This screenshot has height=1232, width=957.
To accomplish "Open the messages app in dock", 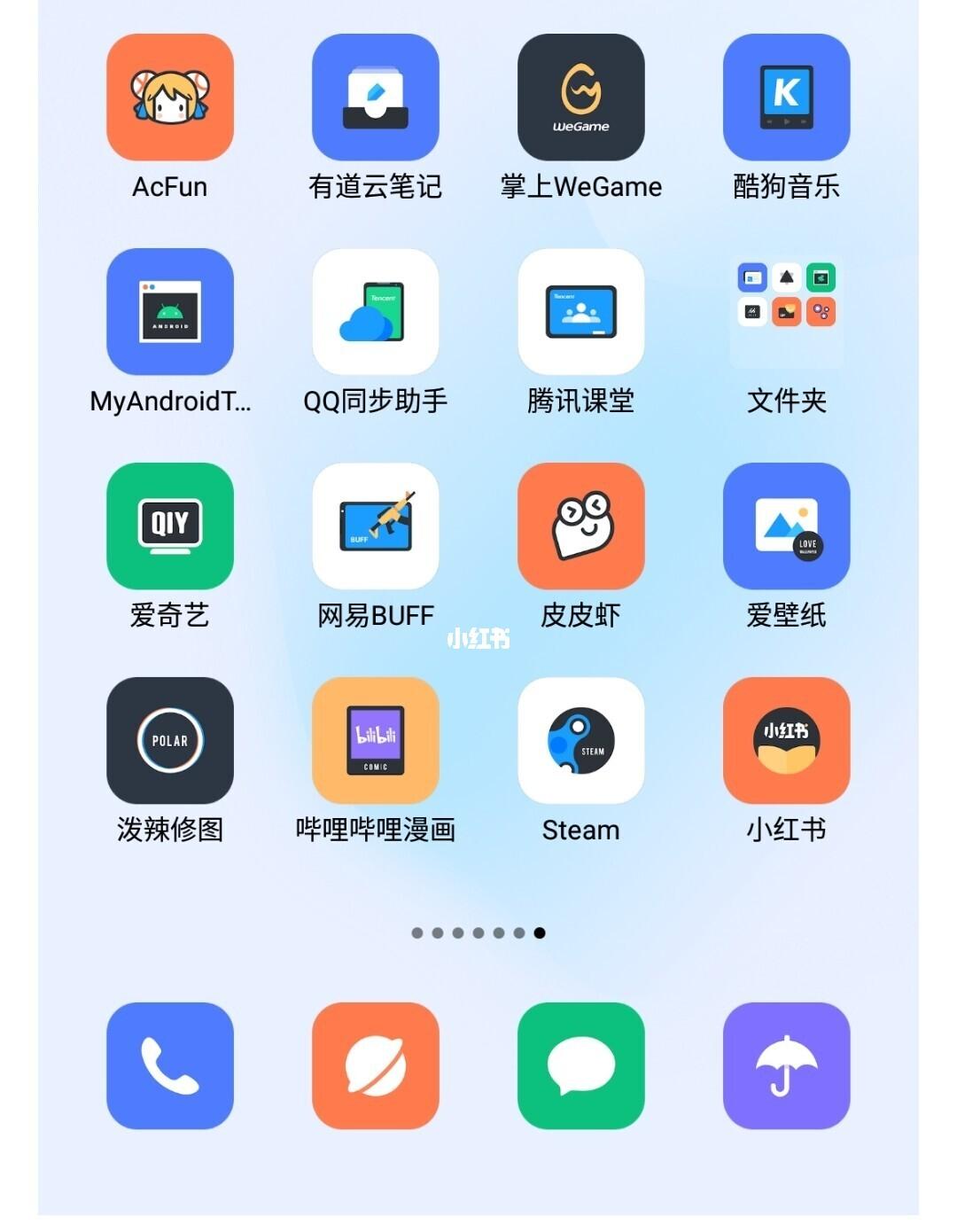I will pos(580,1065).
